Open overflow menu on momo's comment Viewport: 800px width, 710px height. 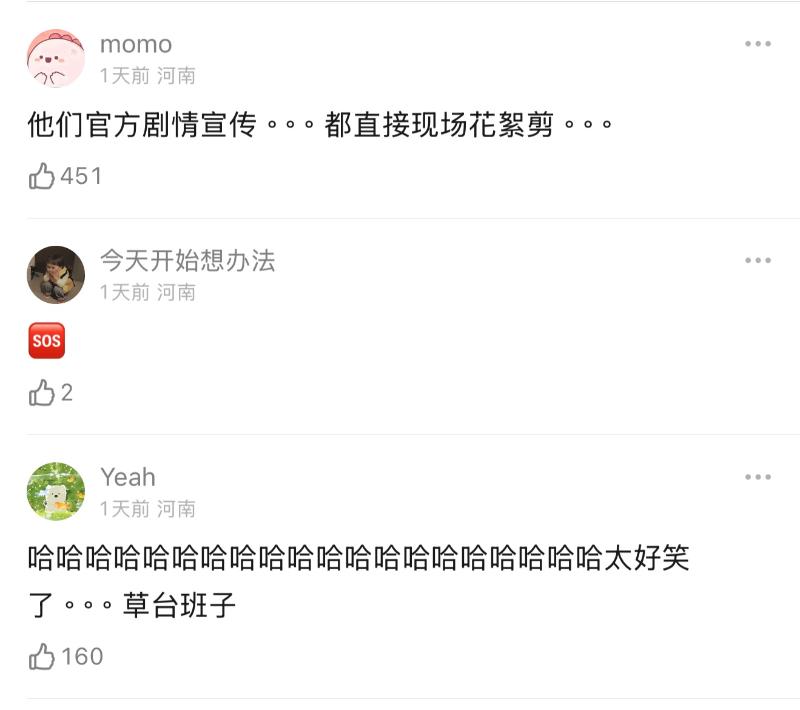[758, 44]
